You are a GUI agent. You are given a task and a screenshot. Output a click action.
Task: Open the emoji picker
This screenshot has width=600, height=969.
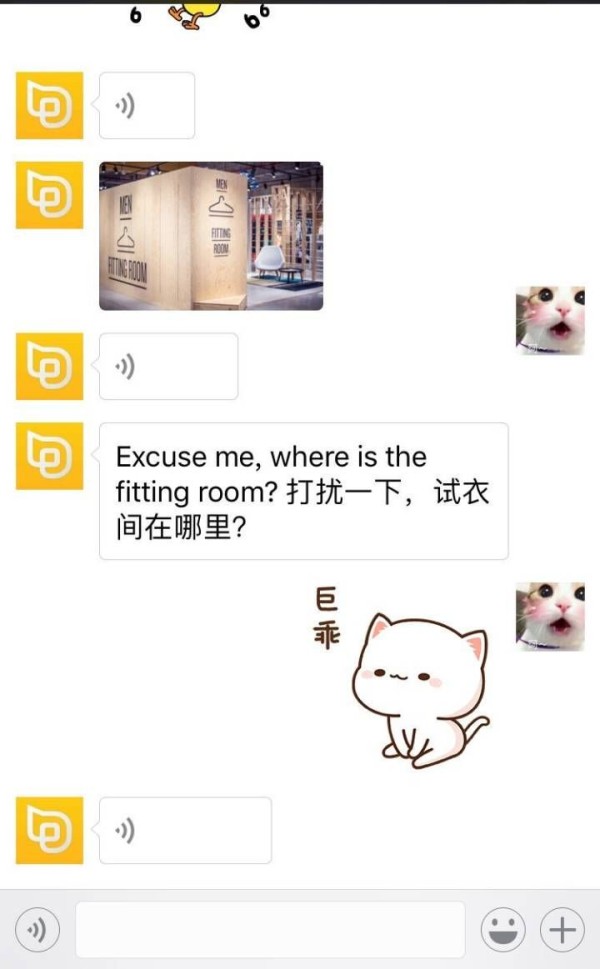[x=502, y=931]
